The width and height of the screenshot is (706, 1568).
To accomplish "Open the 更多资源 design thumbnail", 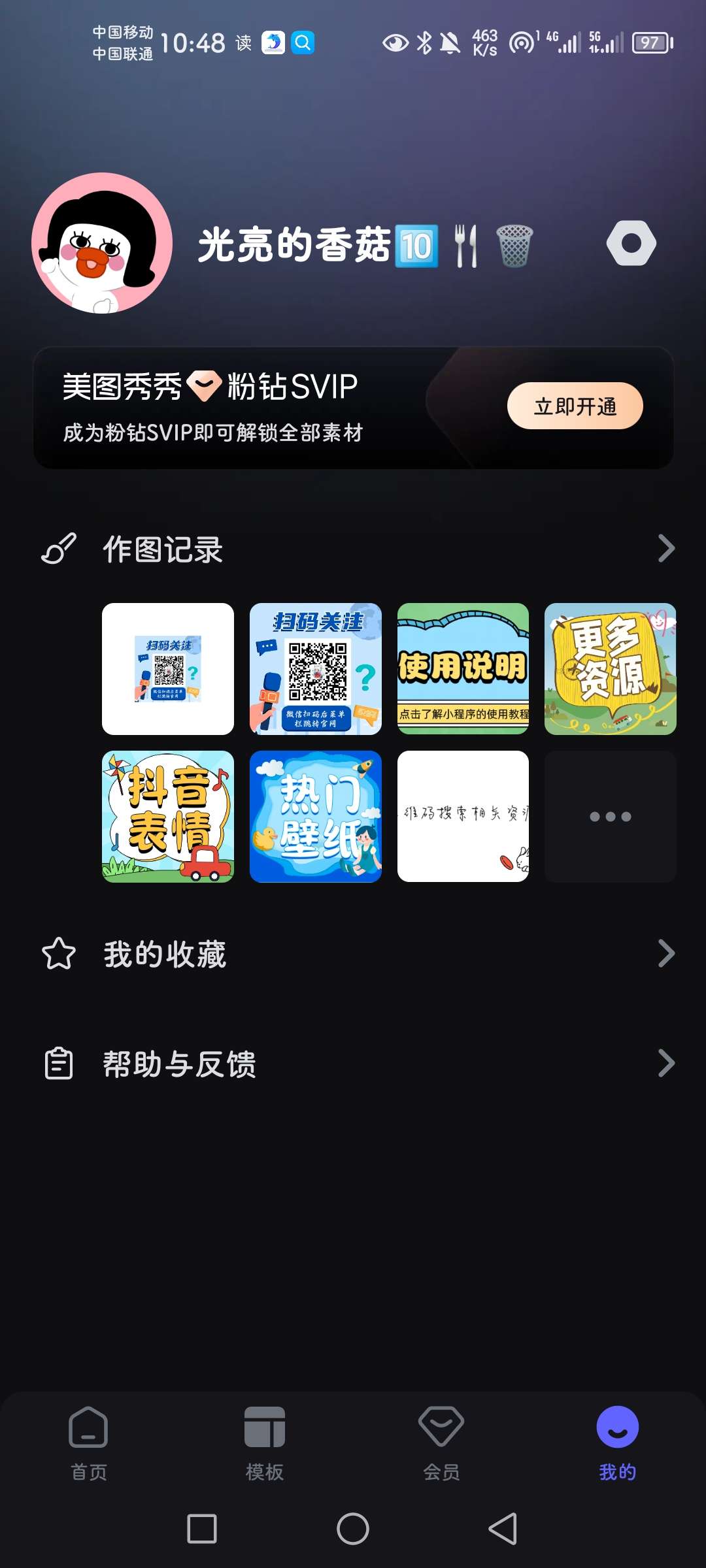I will pos(610,668).
